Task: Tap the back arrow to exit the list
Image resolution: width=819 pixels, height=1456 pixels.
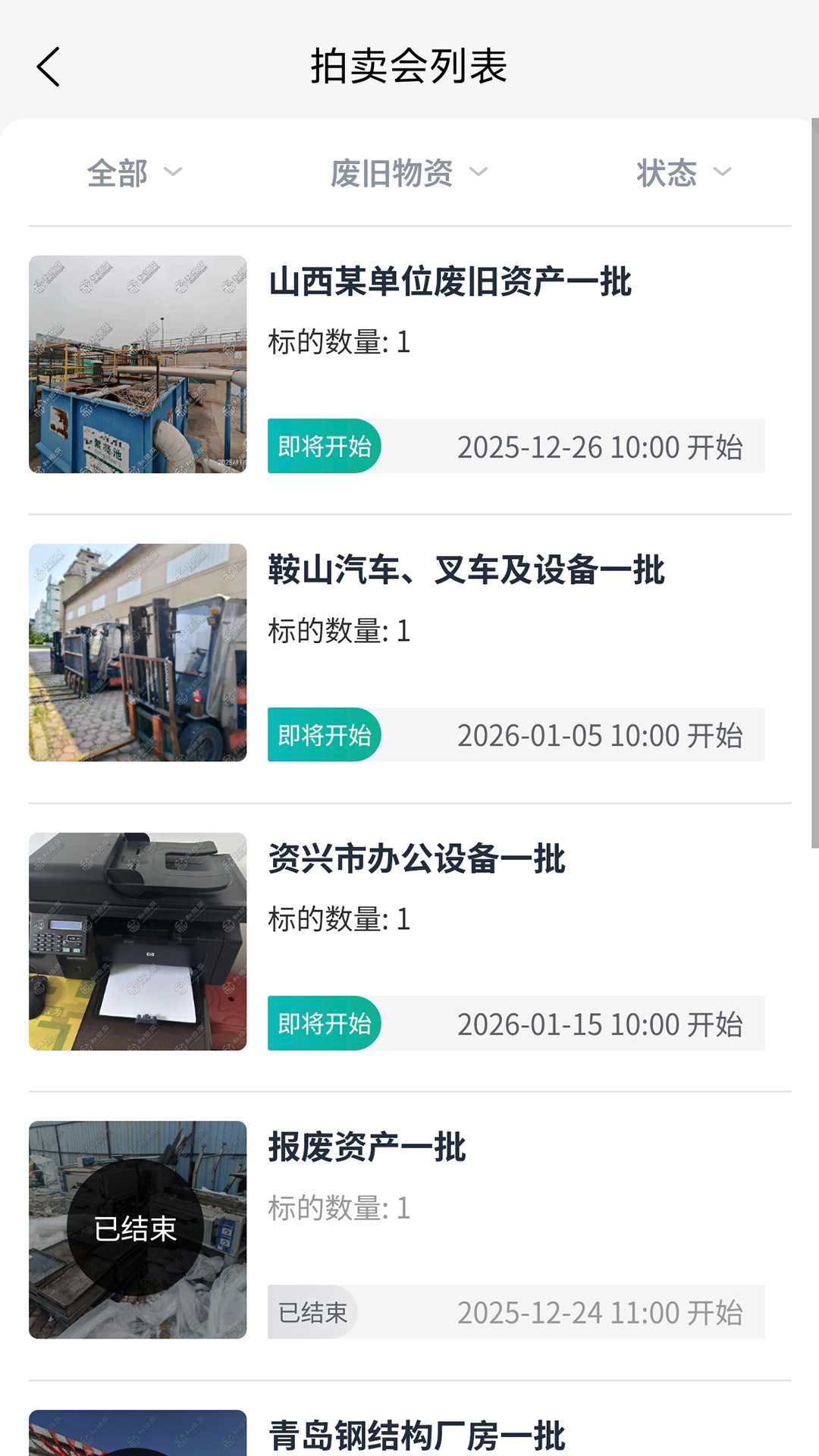Action: (x=49, y=67)
